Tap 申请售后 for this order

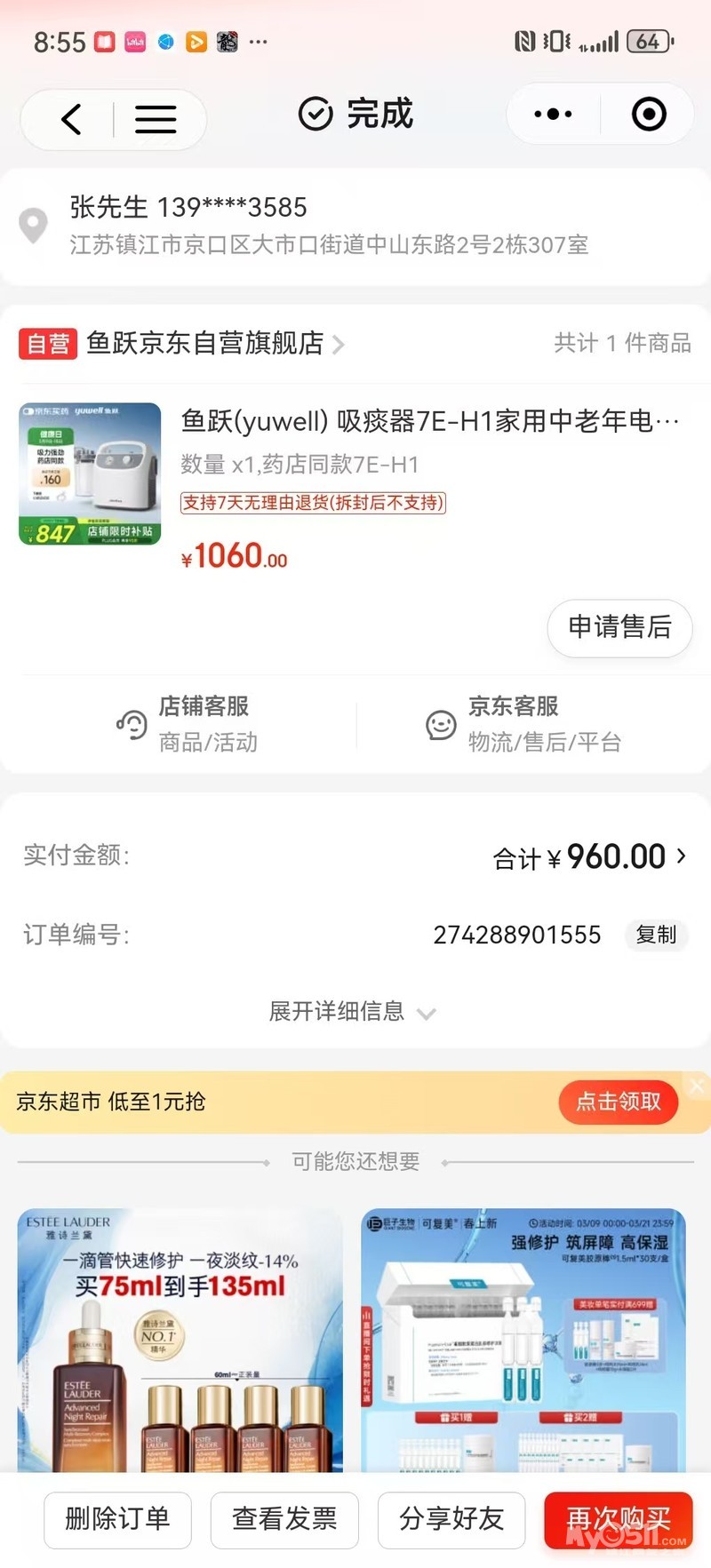pyautogui.click(x=619, y=627)
